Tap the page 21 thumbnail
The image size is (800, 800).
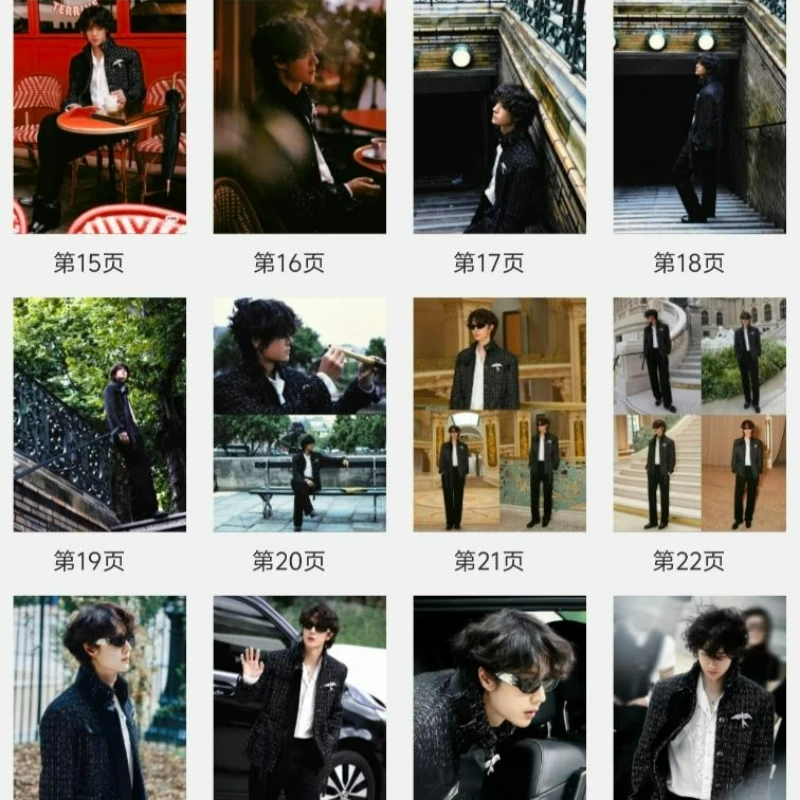[499, 414]
